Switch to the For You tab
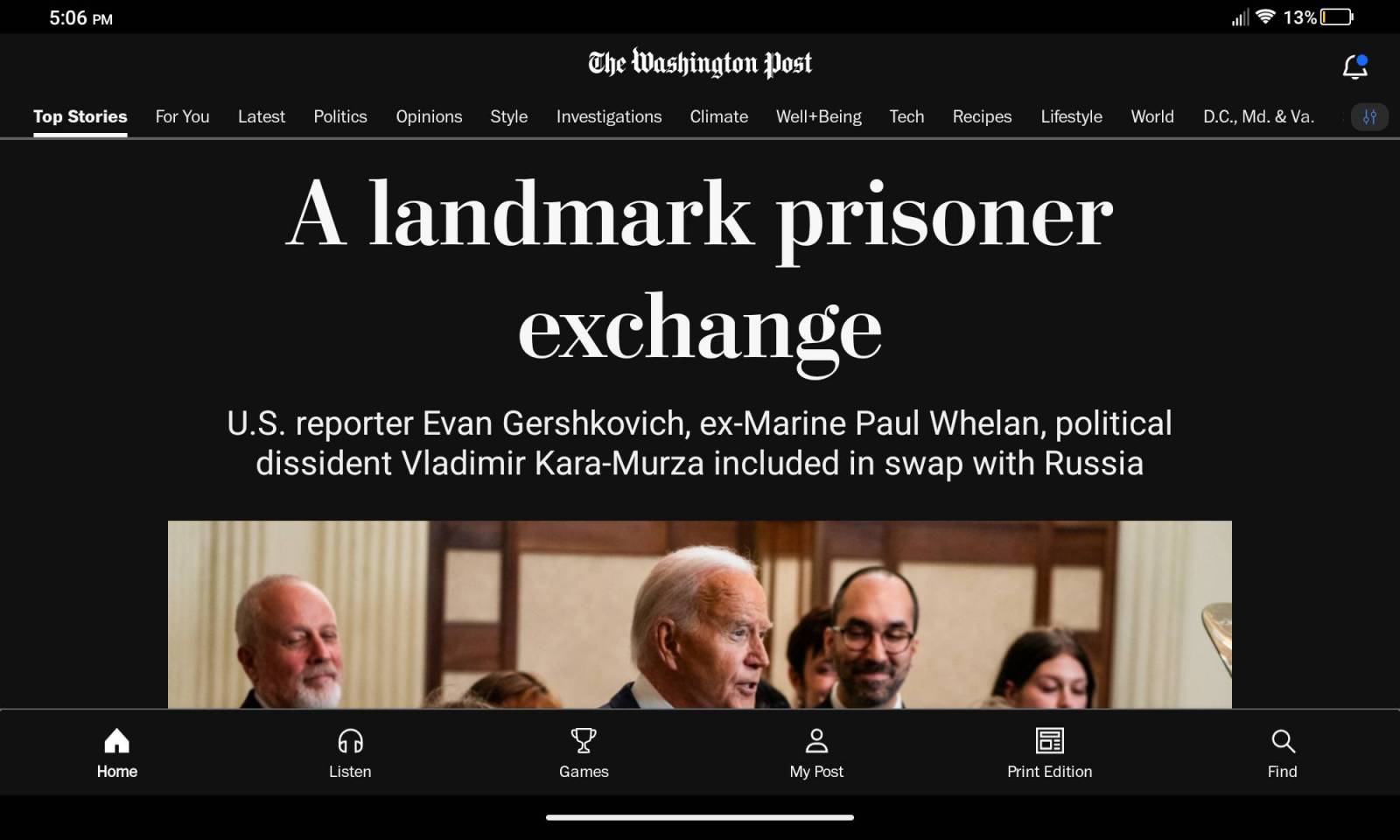 [182, 116]
